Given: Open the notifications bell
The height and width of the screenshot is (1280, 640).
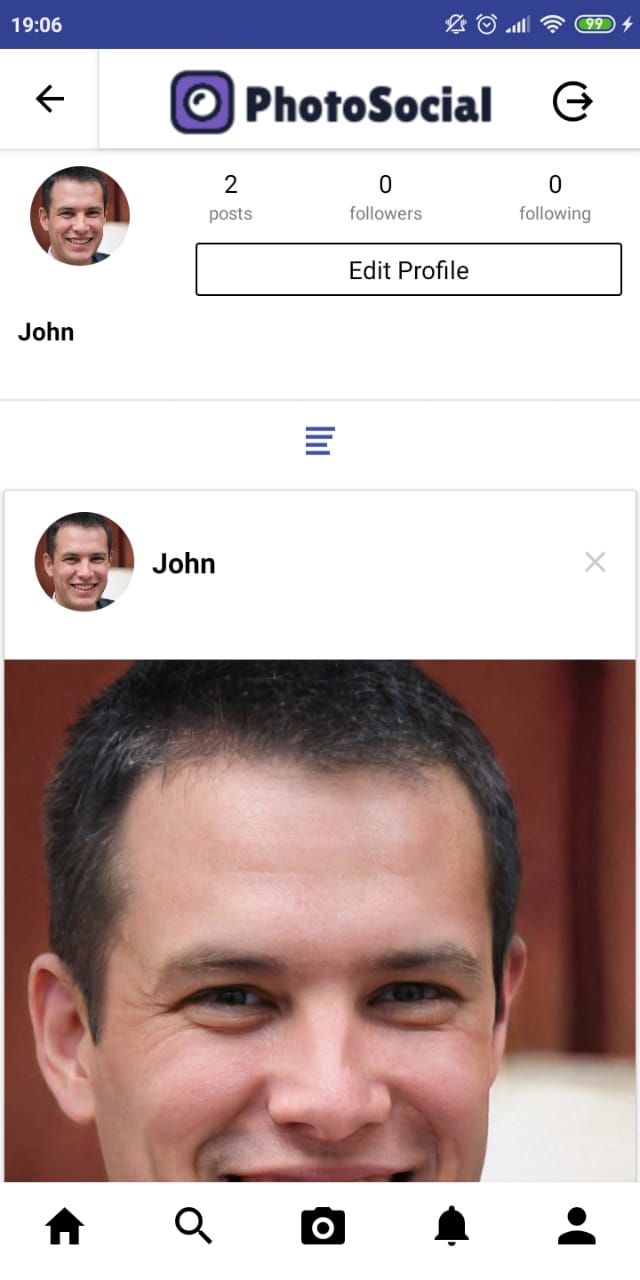Looking at the screenshot, I should click(451, 1225).
